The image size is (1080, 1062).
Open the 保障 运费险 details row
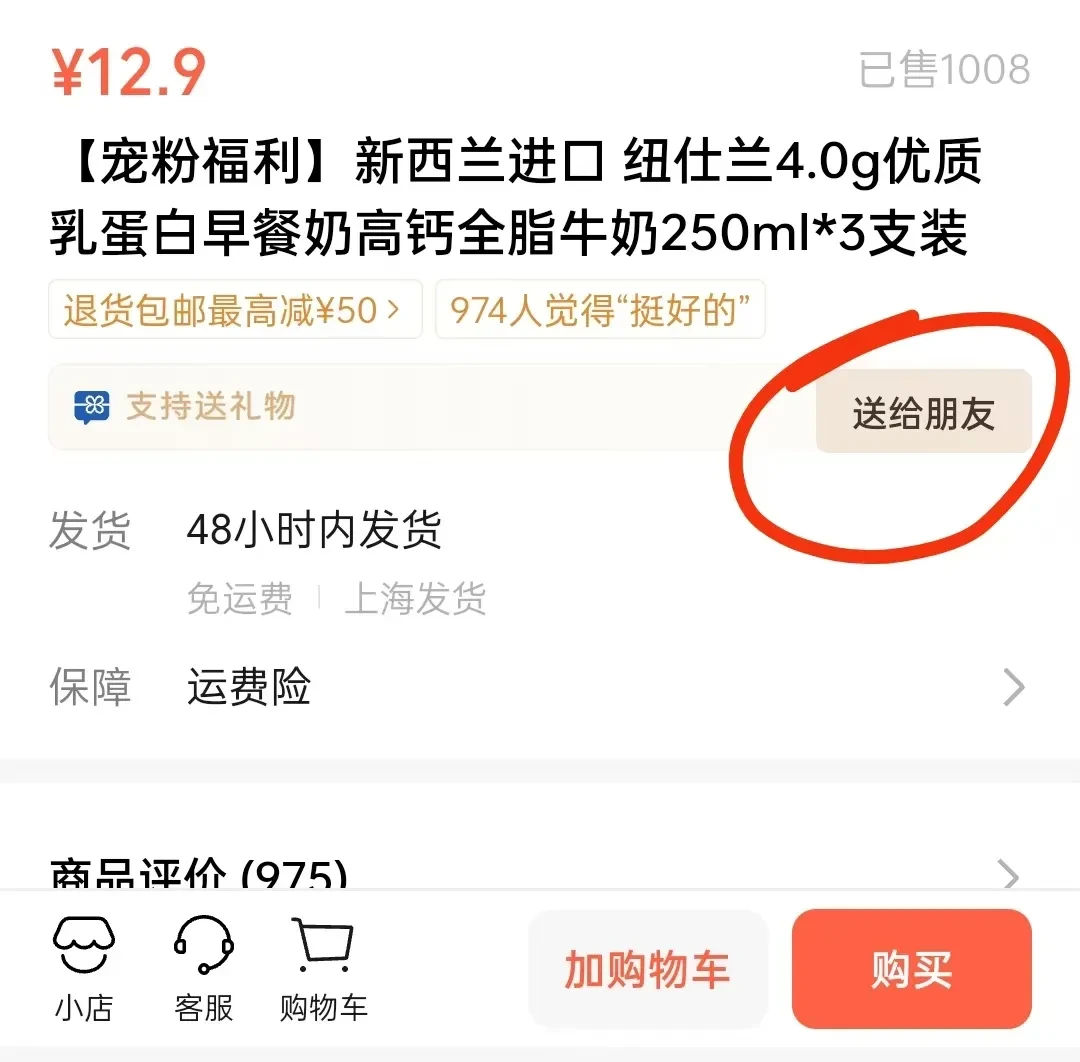[x=540, y=688]
